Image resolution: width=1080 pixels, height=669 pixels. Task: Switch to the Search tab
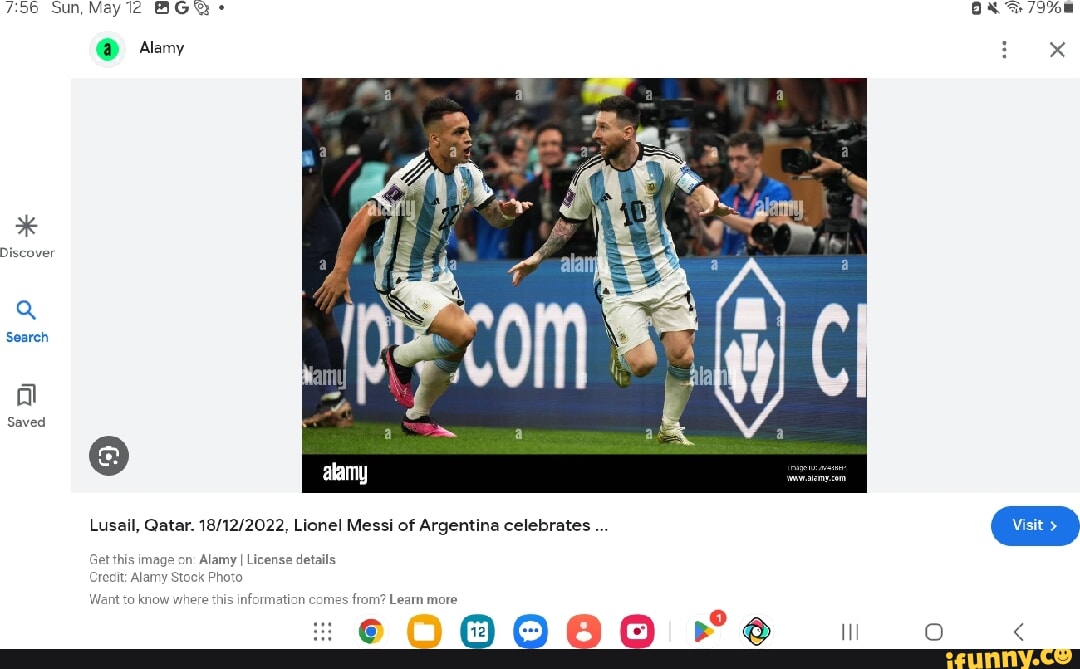pos(27,321)
